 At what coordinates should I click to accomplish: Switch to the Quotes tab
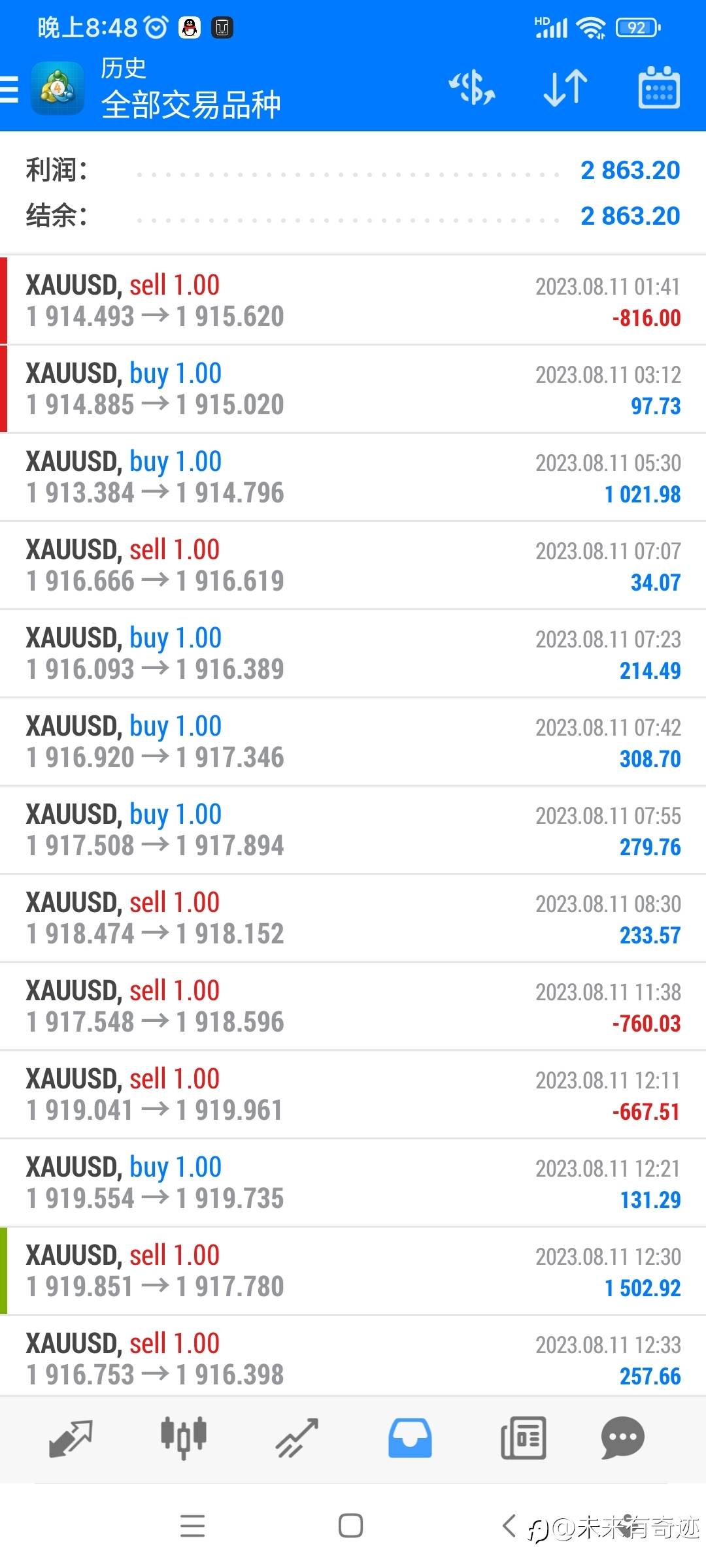[71, 1439]
